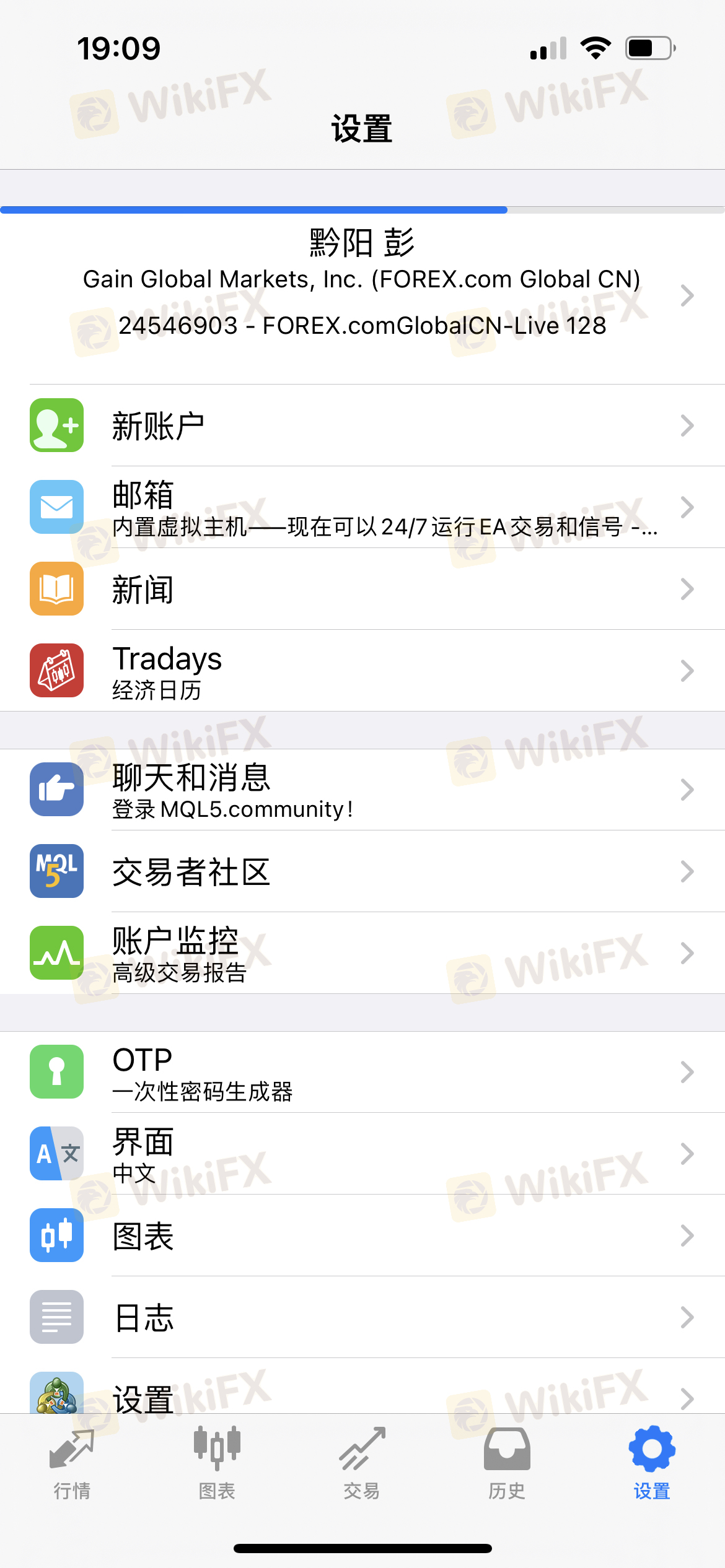Switch to the 行情 tab
This screenshot has width=725, height=1568.
[72, 1463]
